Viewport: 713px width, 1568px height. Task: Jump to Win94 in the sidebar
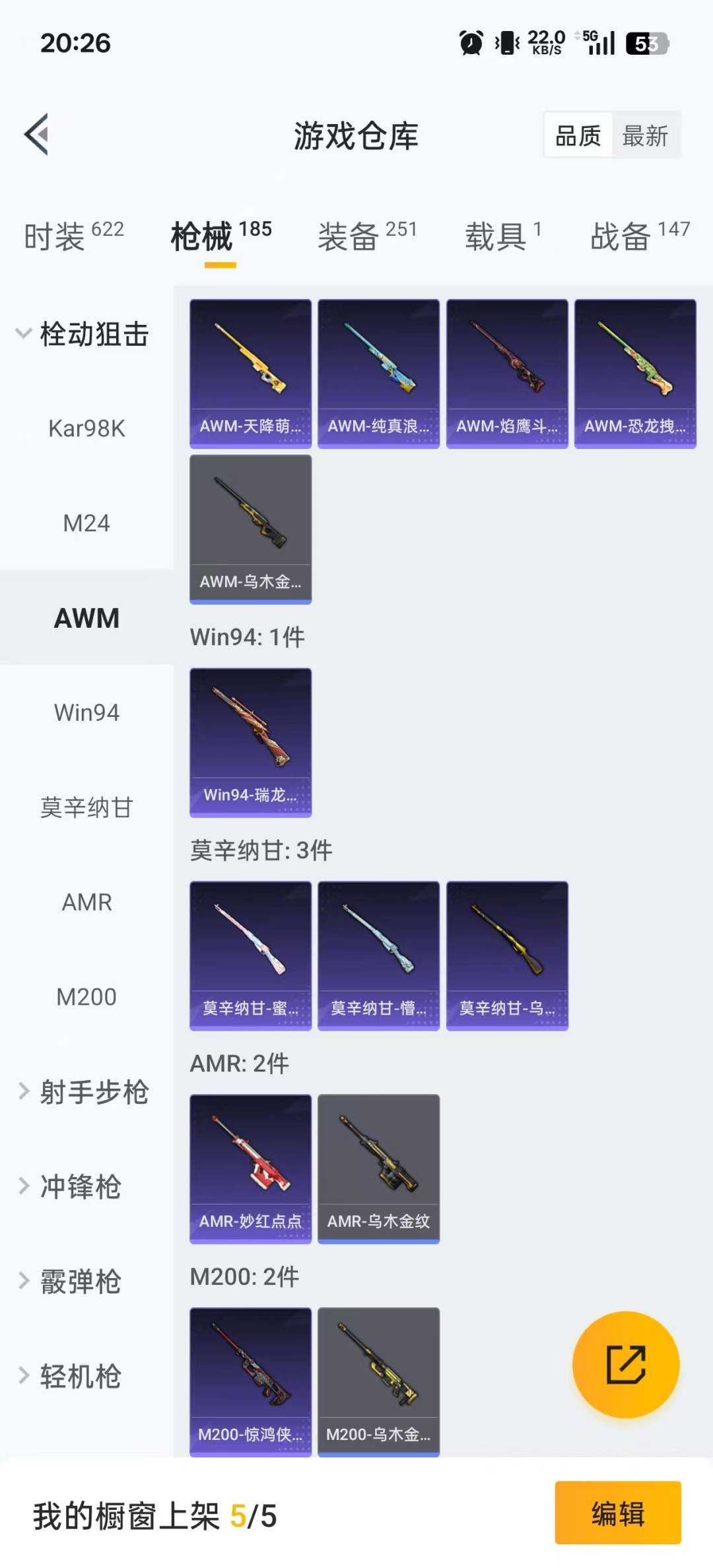click(86, 713)
